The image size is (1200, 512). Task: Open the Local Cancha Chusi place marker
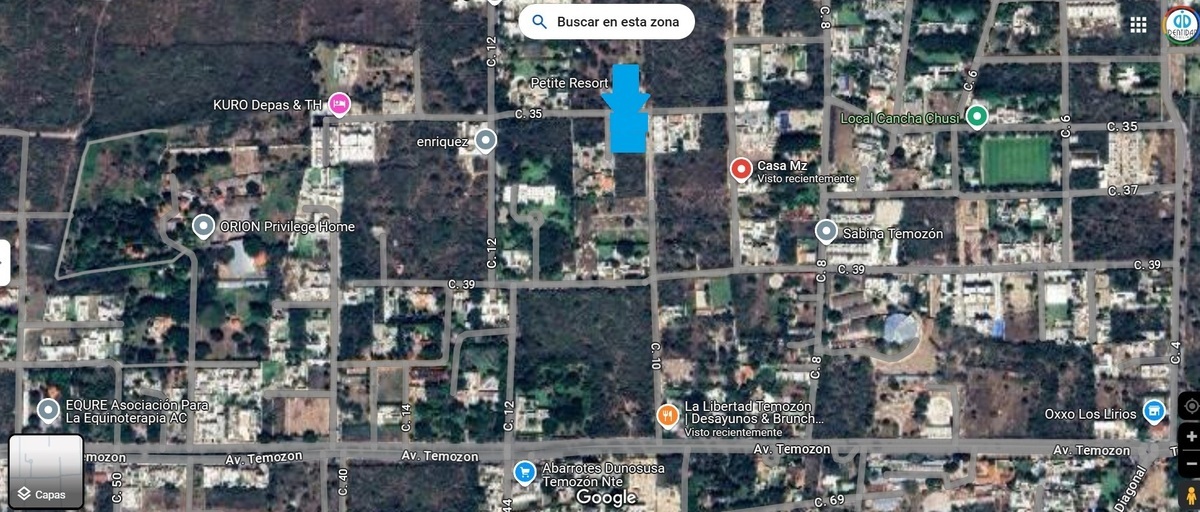point(977,118)
